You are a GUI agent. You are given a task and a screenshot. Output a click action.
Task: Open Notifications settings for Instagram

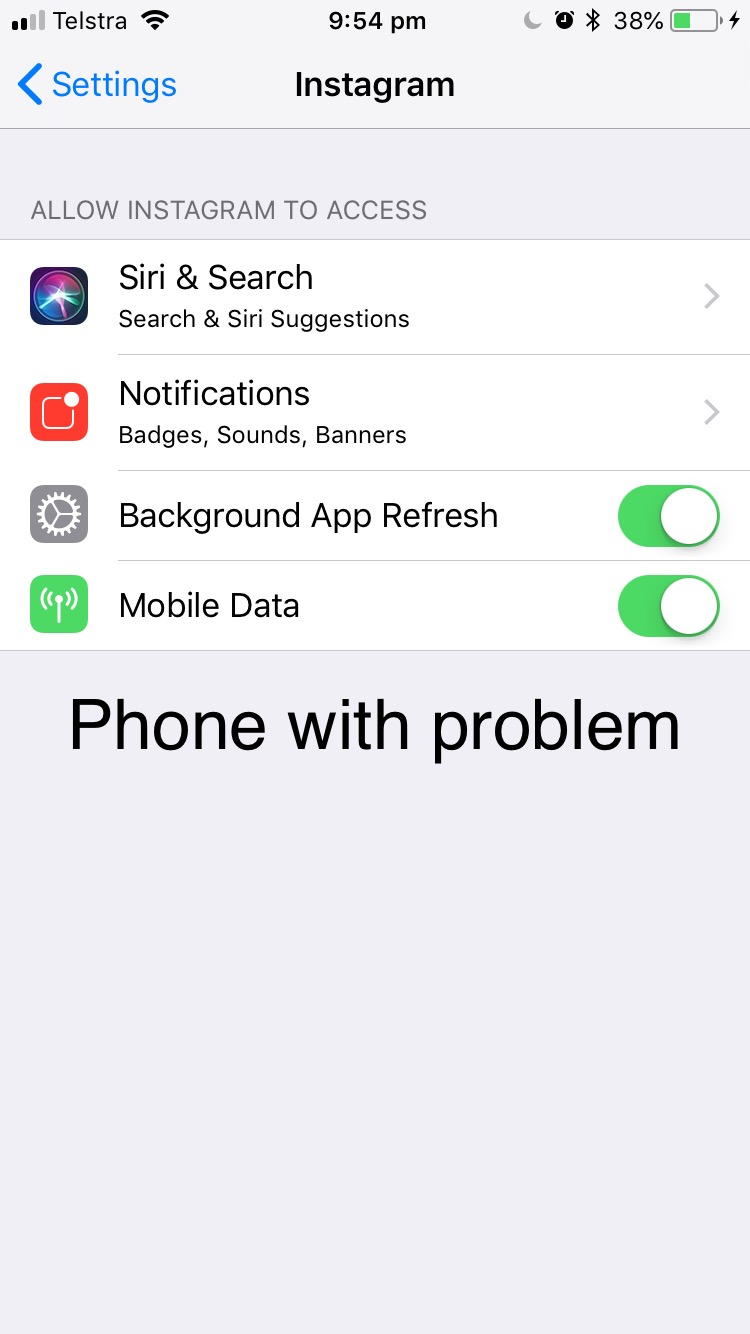click(375, 412)
